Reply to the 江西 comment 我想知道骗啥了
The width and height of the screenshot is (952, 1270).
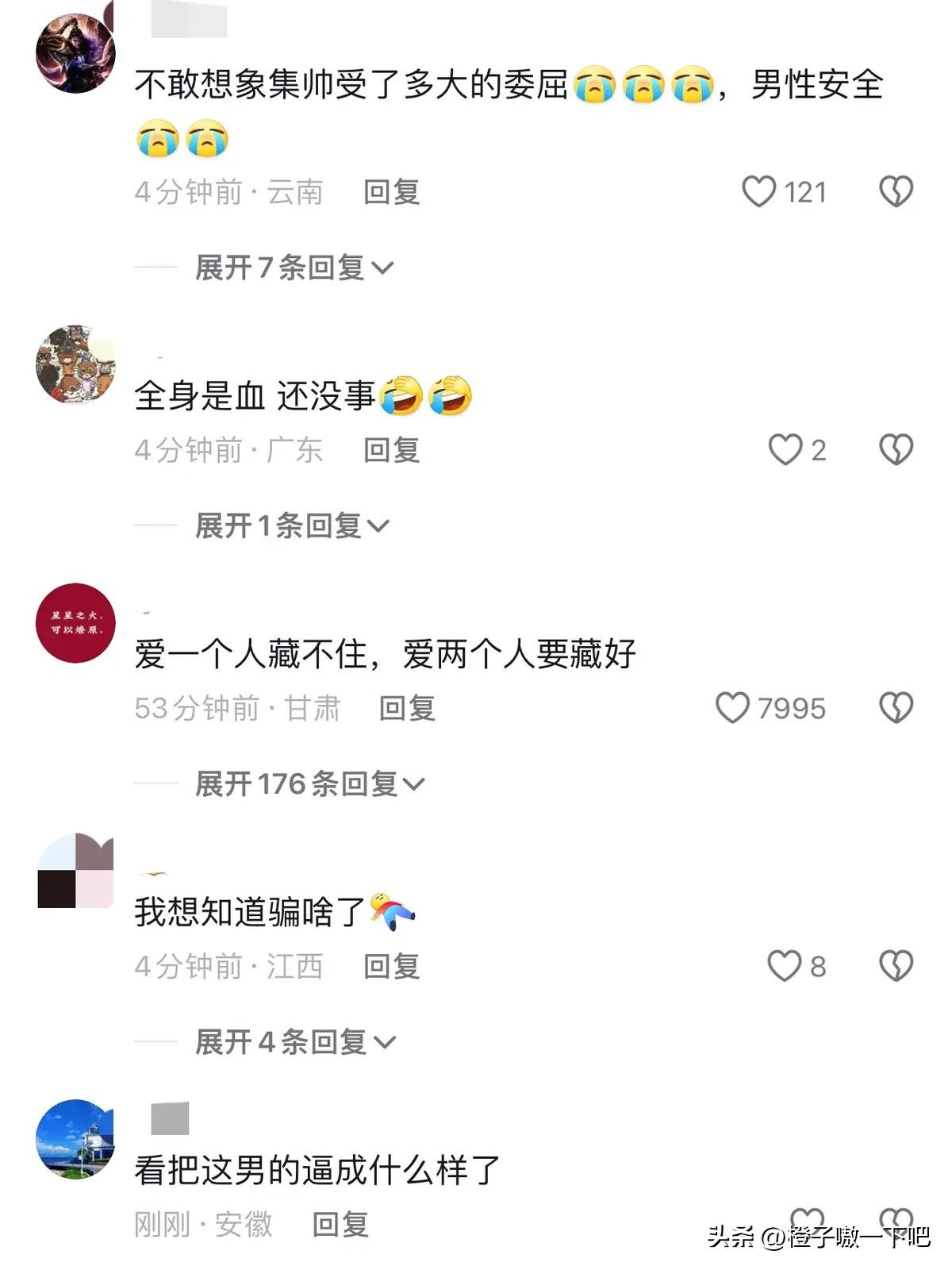tap(391, 966)
